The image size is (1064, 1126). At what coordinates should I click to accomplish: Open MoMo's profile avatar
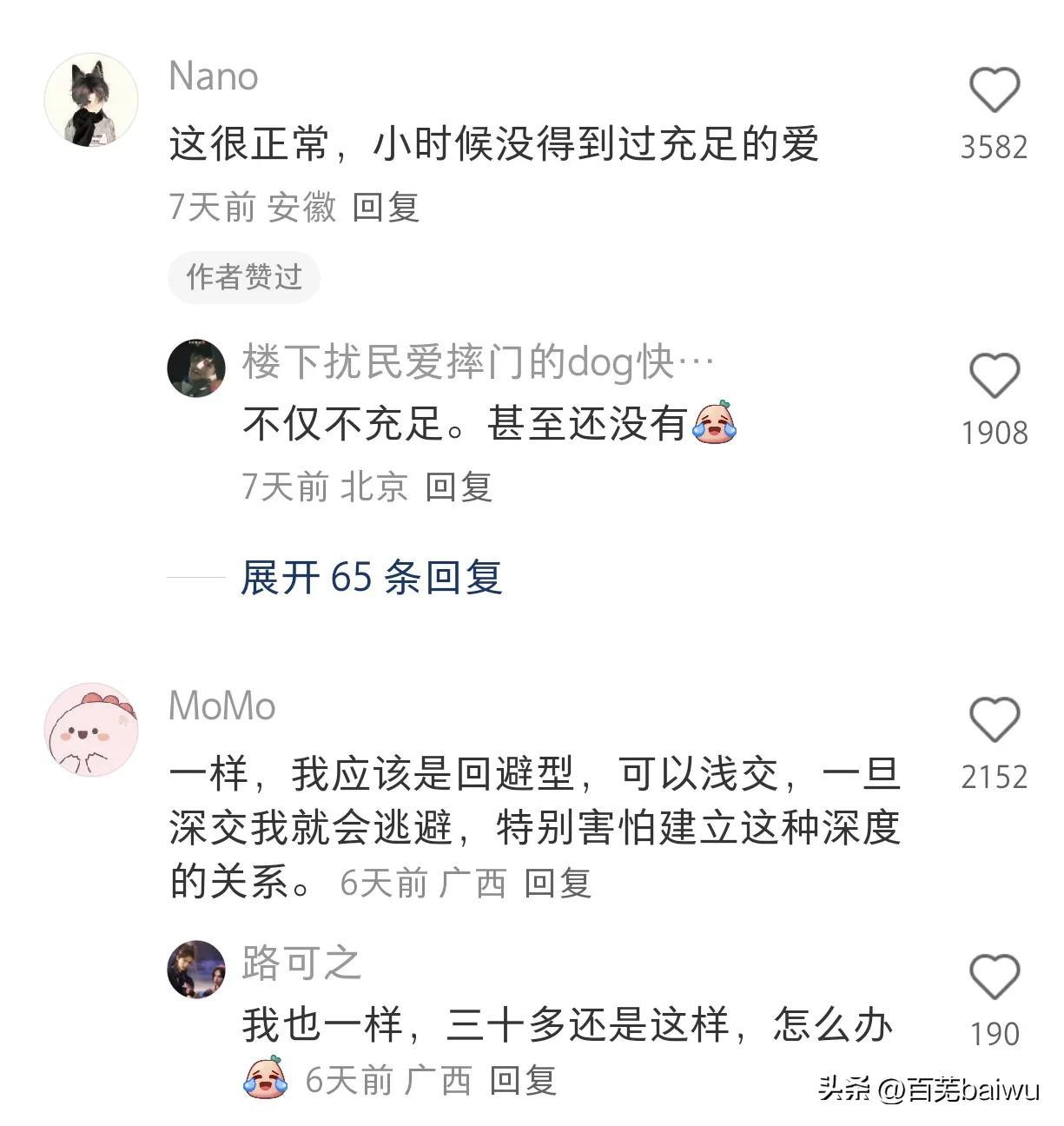click(x=91, y=729)
